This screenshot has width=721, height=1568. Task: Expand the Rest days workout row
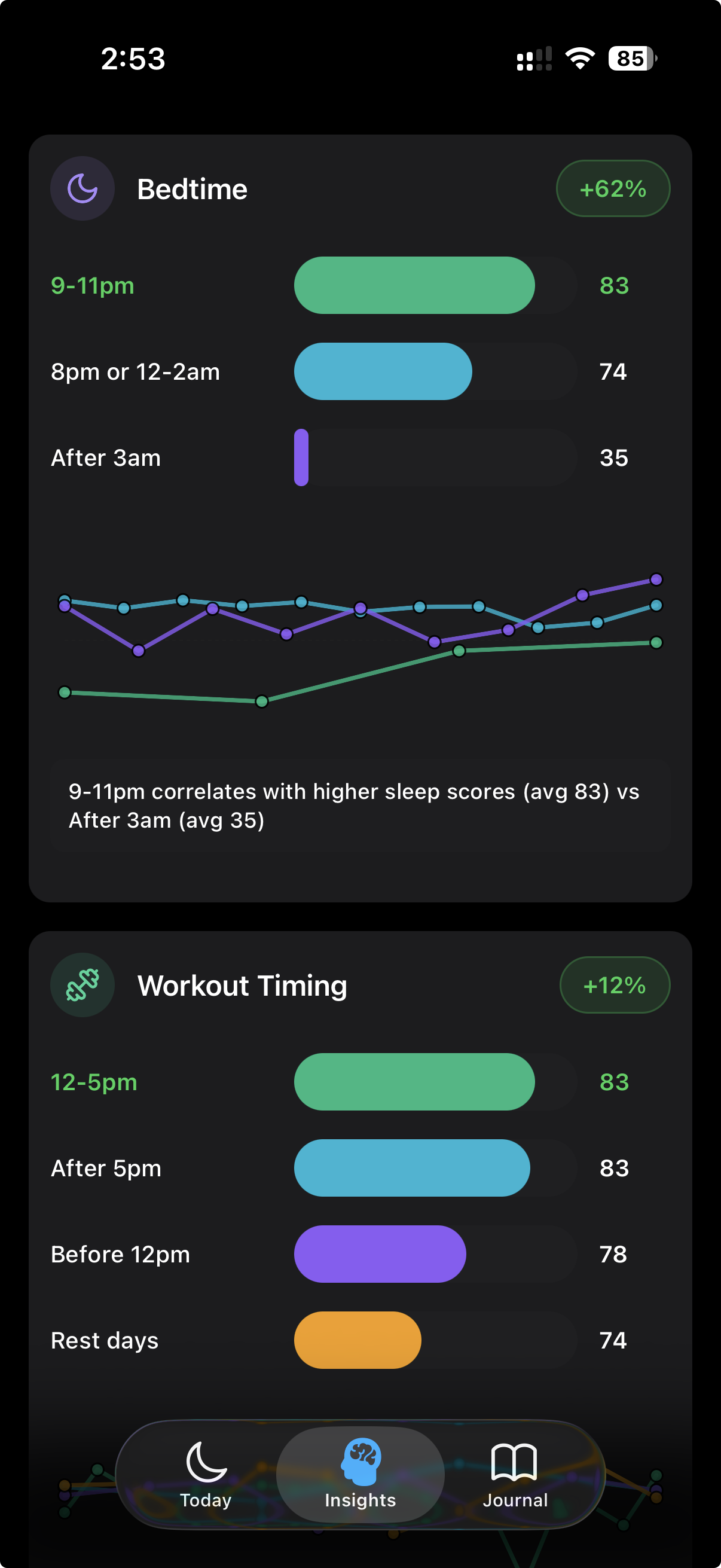click(x=104, y=1340)
